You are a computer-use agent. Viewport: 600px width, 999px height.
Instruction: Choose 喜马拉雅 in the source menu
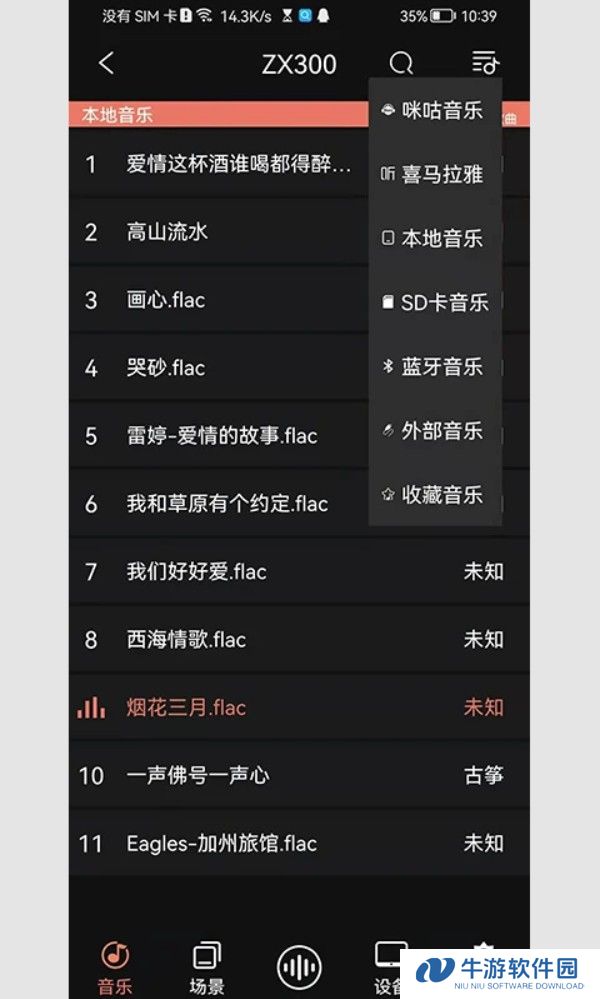(435, 174)
